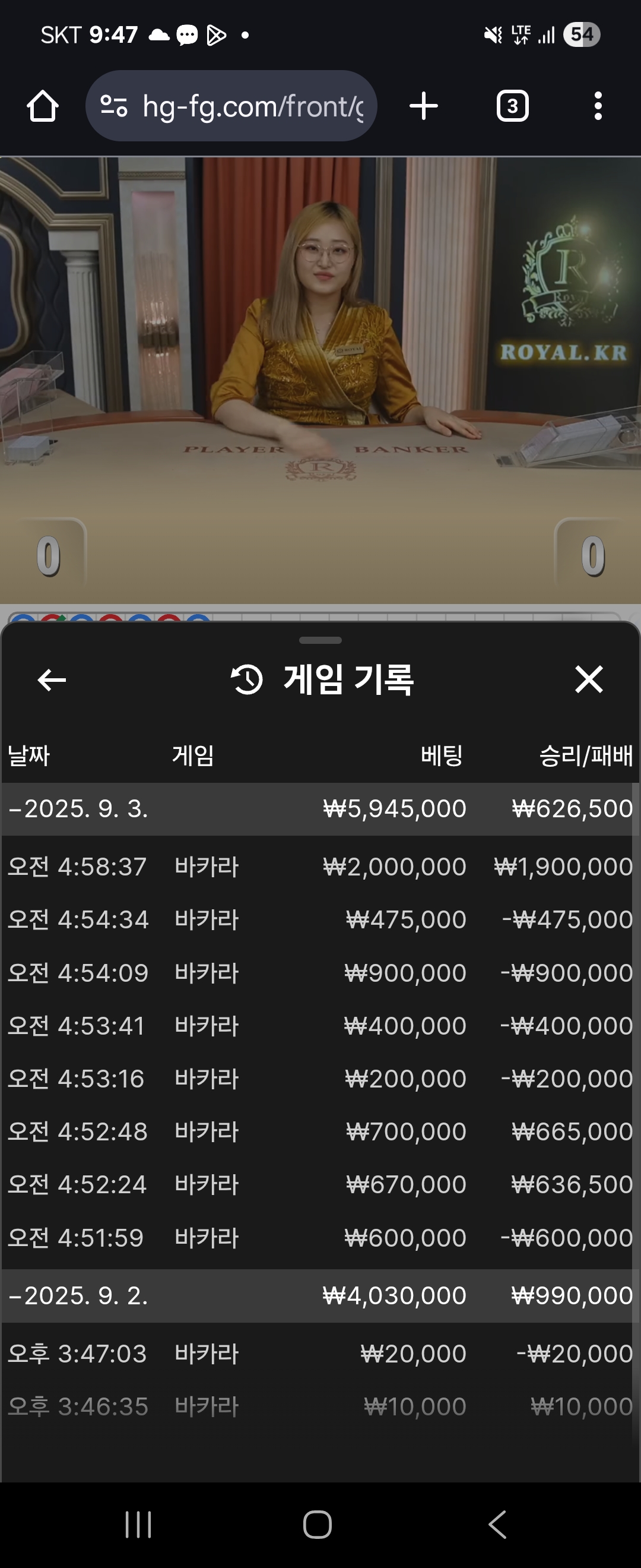Go back from the 게임 기록 panel
This screenshot has height=1568, width=641.
[x=52, y=680]
